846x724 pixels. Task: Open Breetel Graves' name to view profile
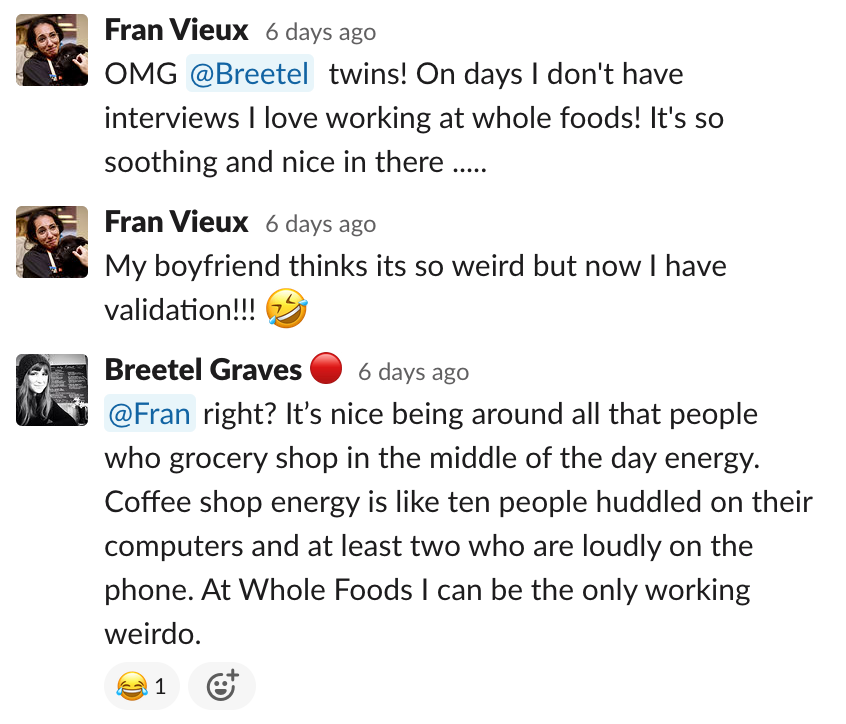pos(203,370)
